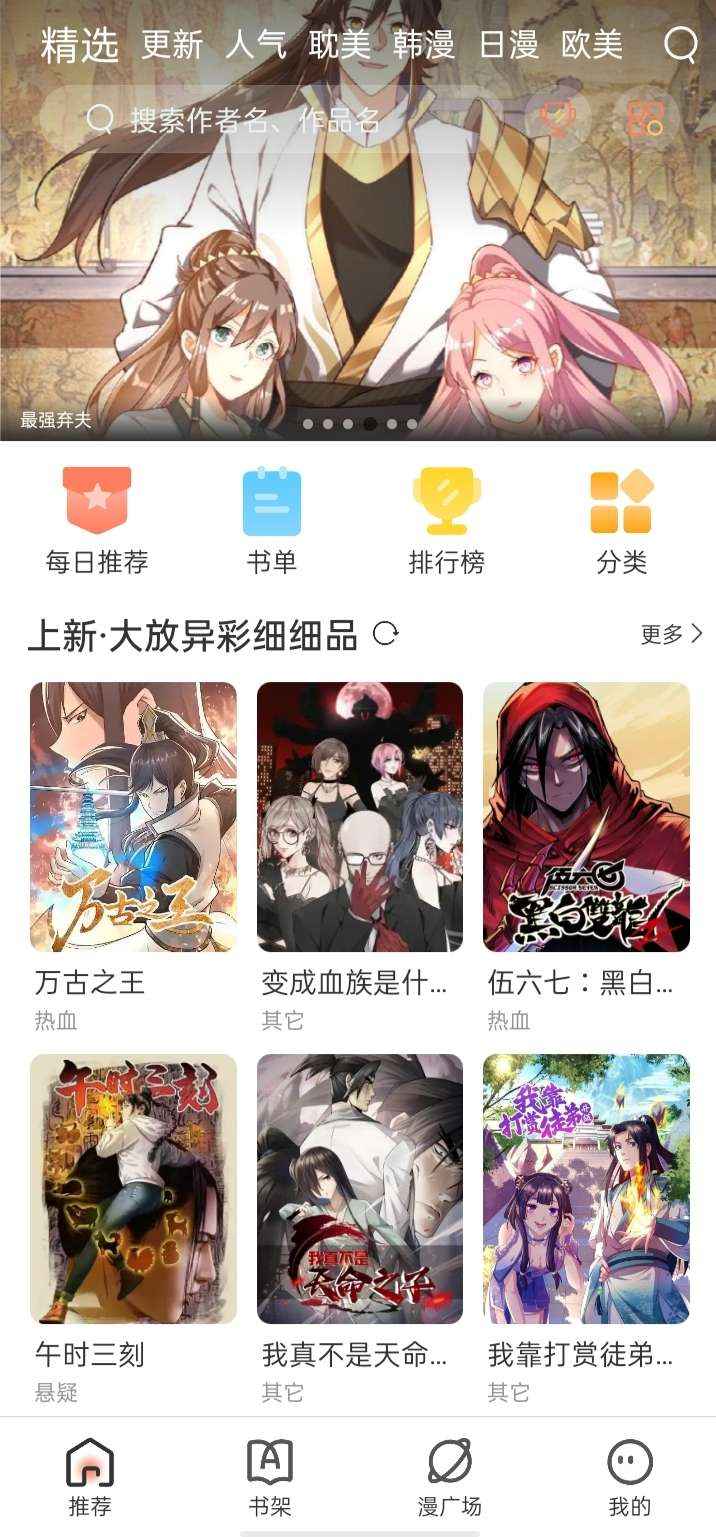
Task: Open the comic 午时三刻
Action: tap(133, 1188)
